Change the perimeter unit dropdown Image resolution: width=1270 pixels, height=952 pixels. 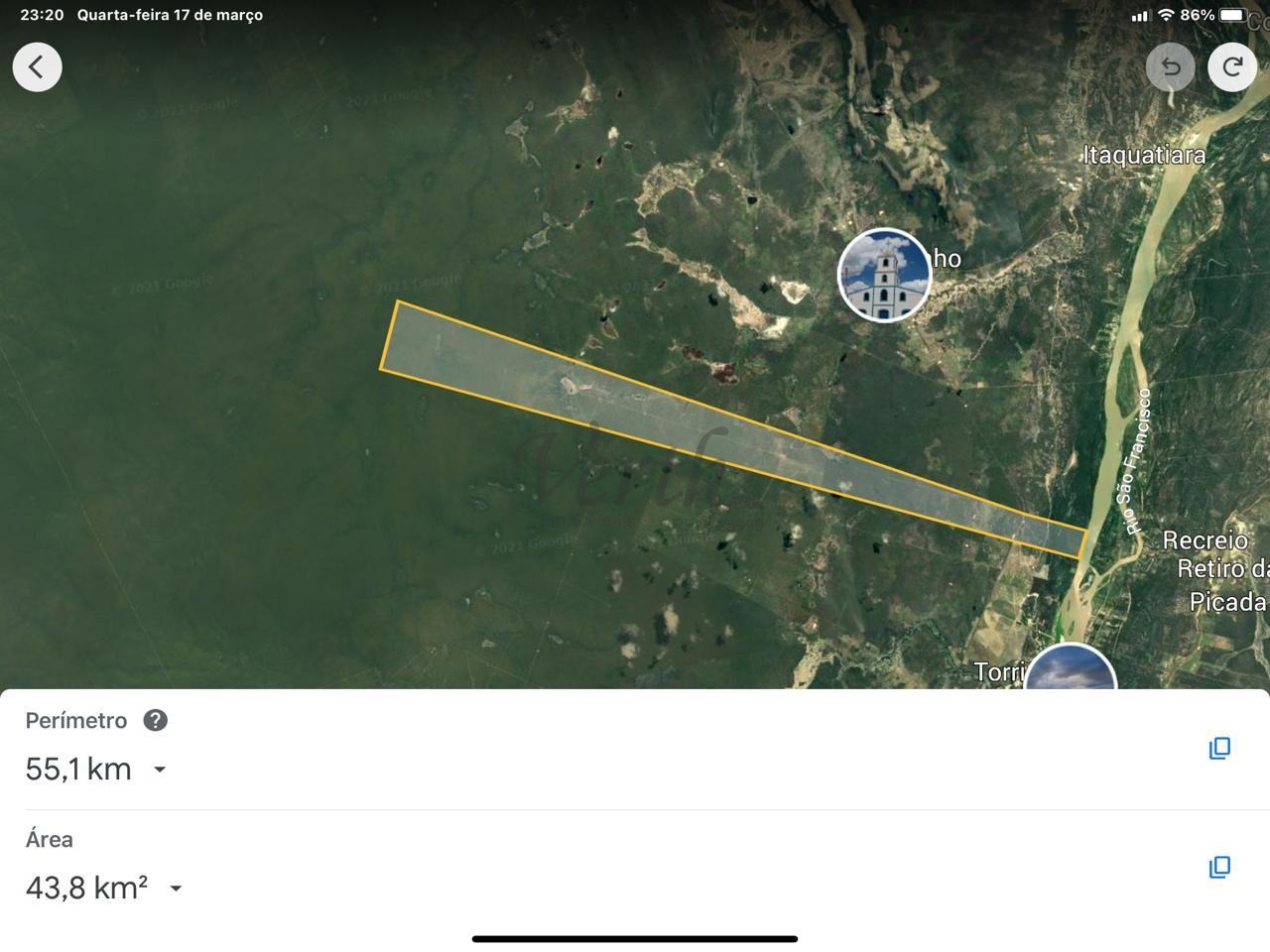coord(160,770)
